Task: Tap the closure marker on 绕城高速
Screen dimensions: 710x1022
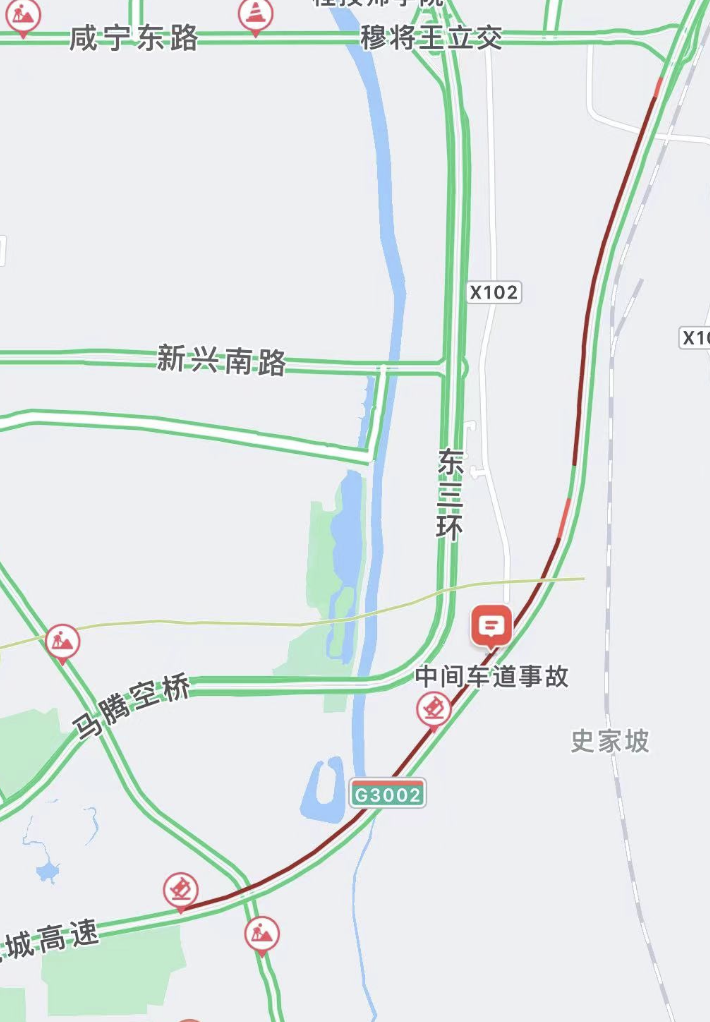Action: coord(181,889)
